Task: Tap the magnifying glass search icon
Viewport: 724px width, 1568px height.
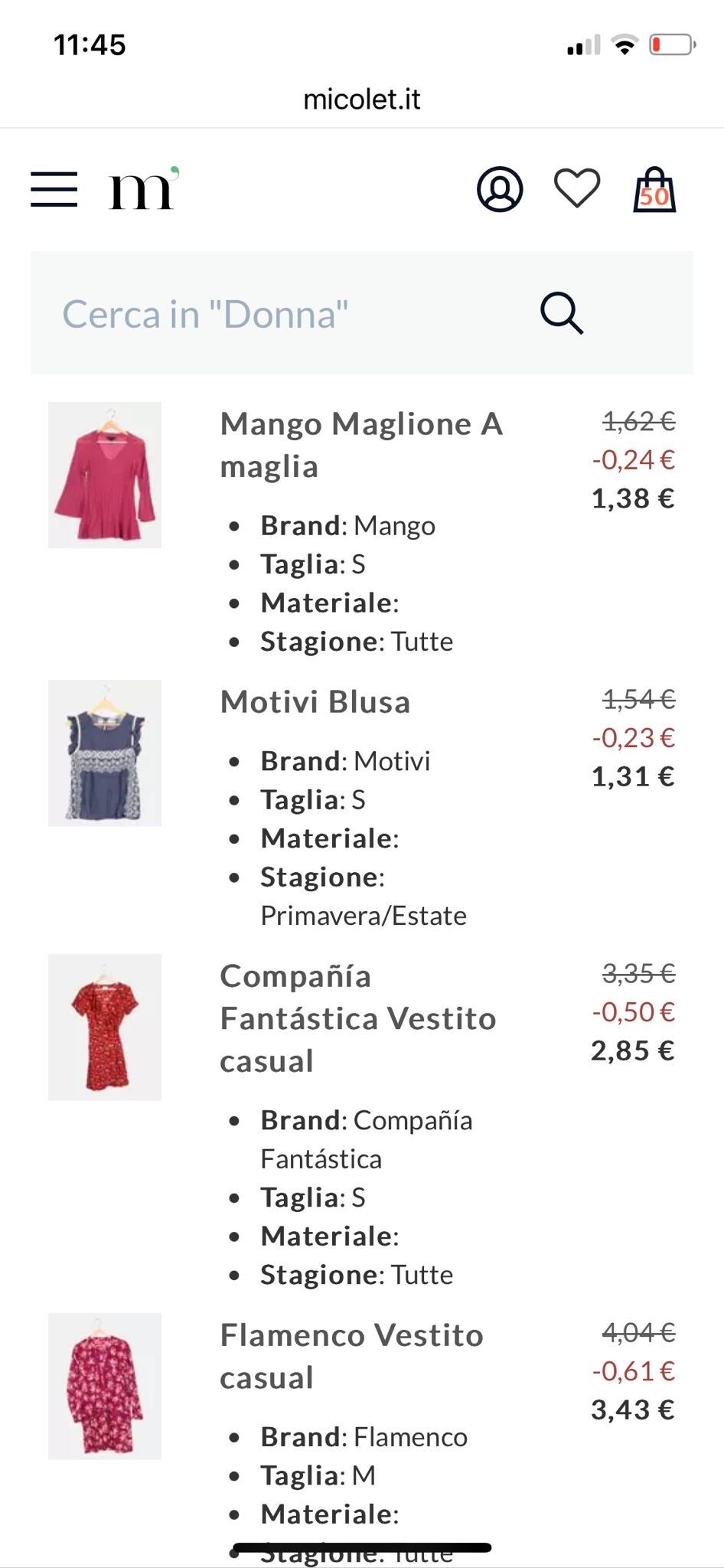Action: click(562, 313)
